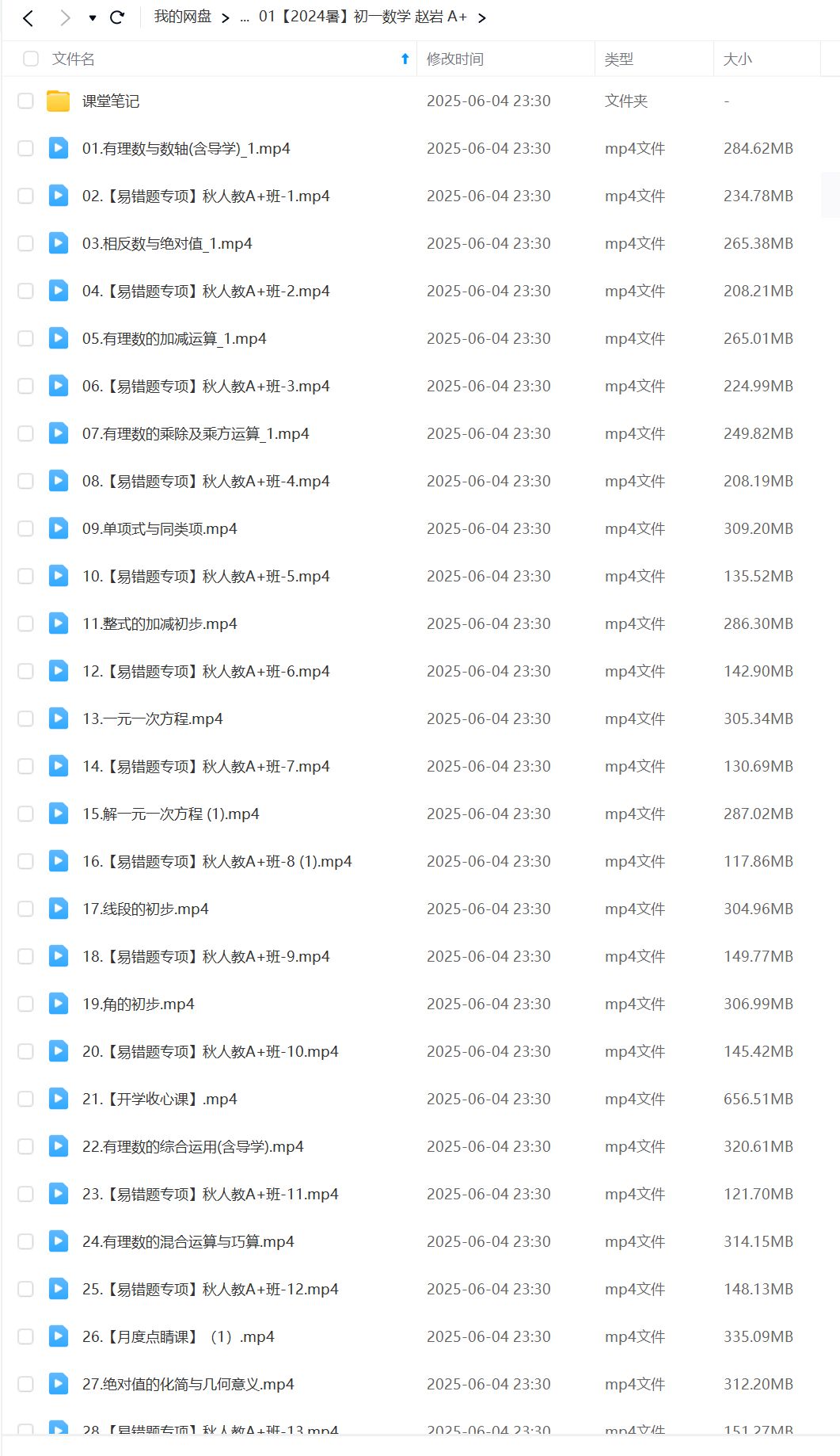Screen dimensions: 840x1456
Task: Open 27.绝对值的化简与几何意义.mp4
Action: 188,1384
